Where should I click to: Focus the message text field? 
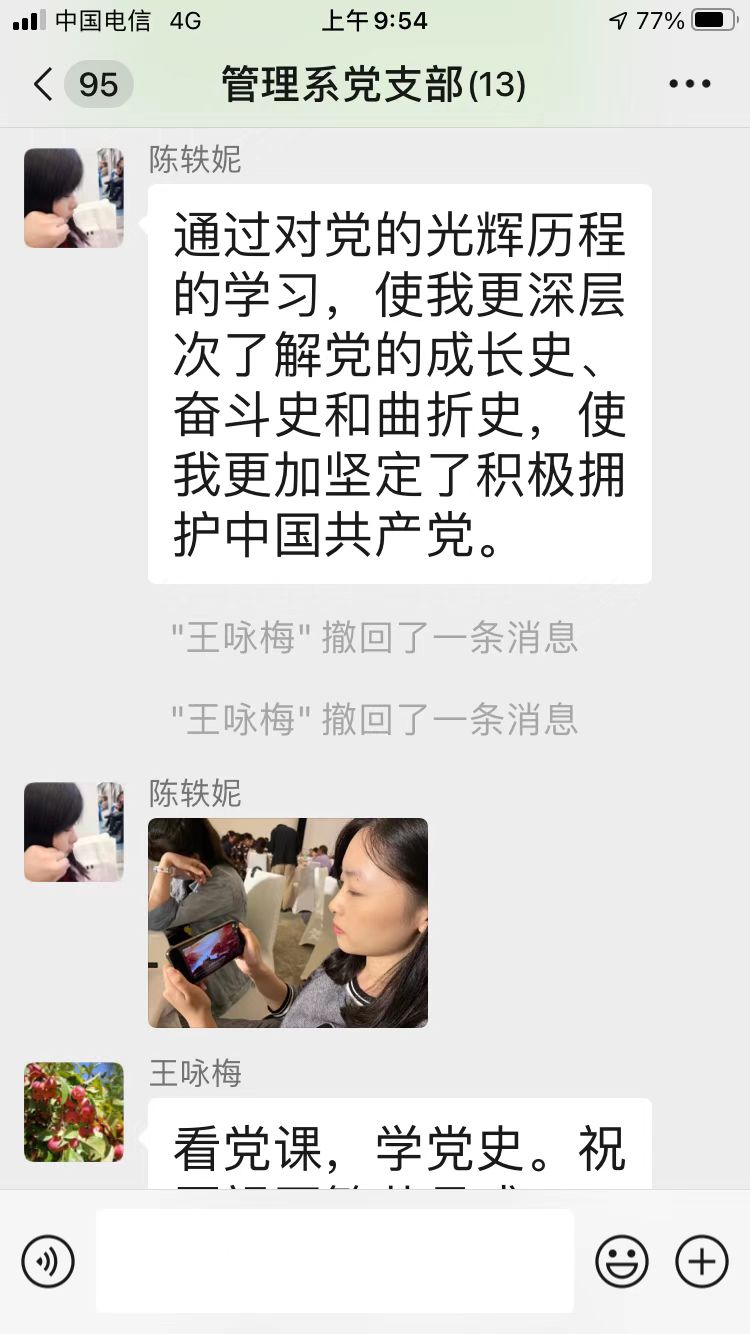click(335, 1261)
